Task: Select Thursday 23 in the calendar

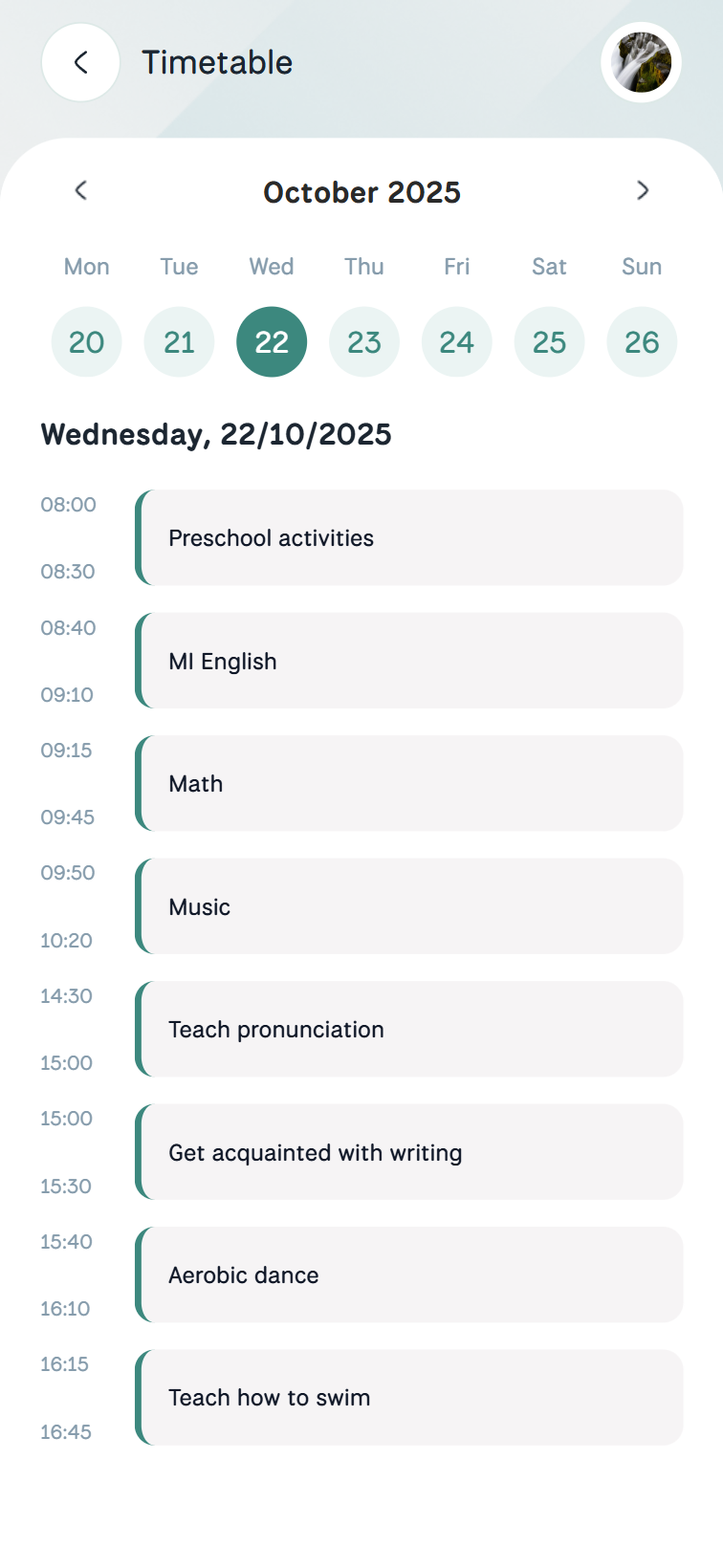Action: tap(364, 342)
